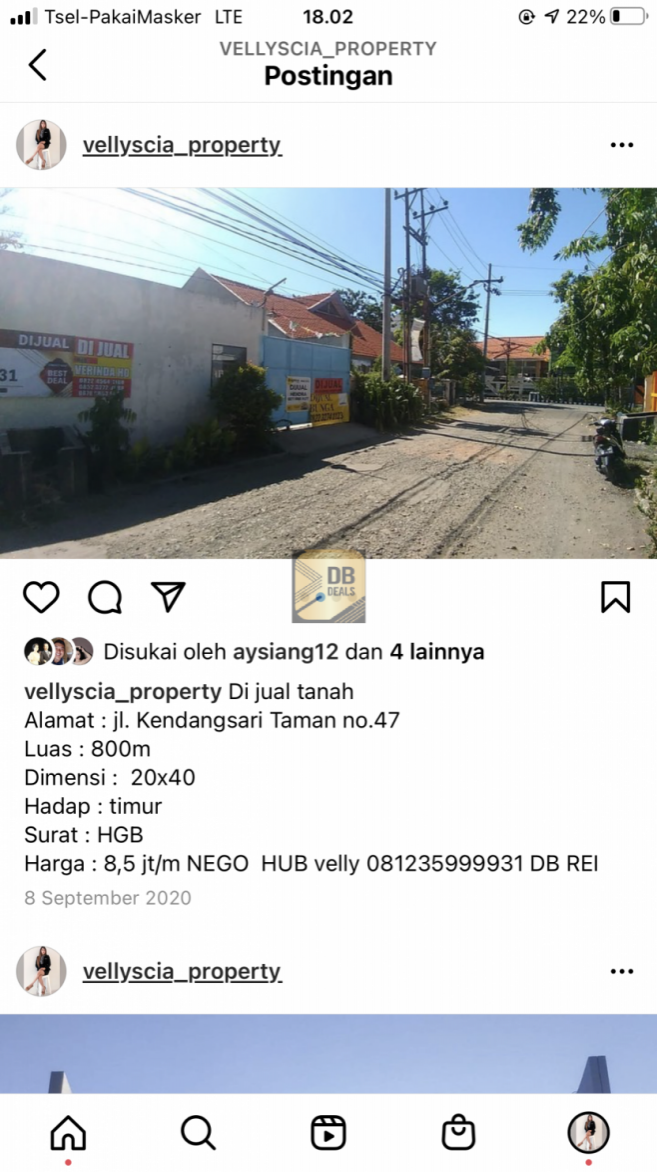This screenshot has width=657, height=1172.
Task: Switch to the Home tab
Action: [68, 1133]
